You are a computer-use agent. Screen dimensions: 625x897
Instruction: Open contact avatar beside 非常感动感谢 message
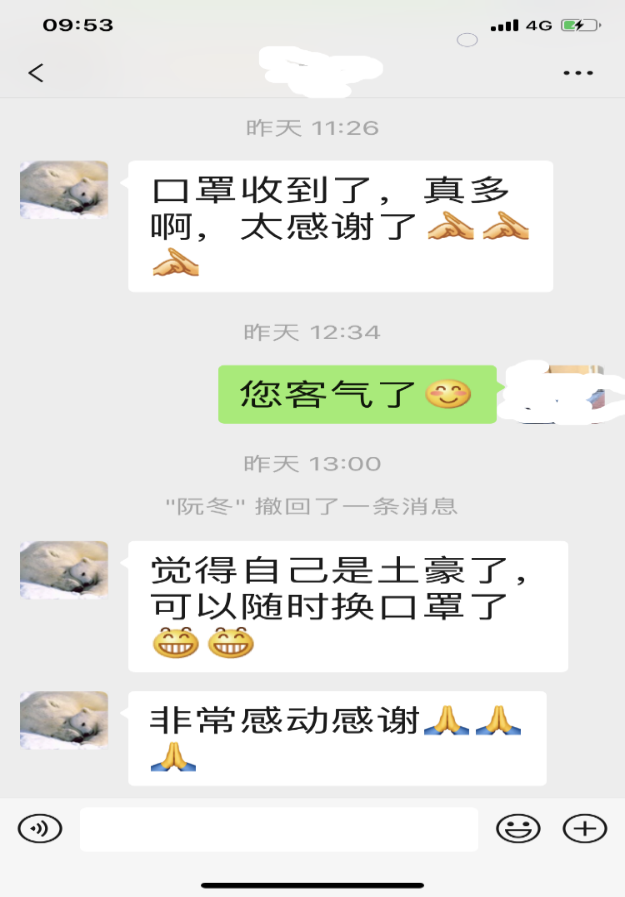tap(64, 720)
